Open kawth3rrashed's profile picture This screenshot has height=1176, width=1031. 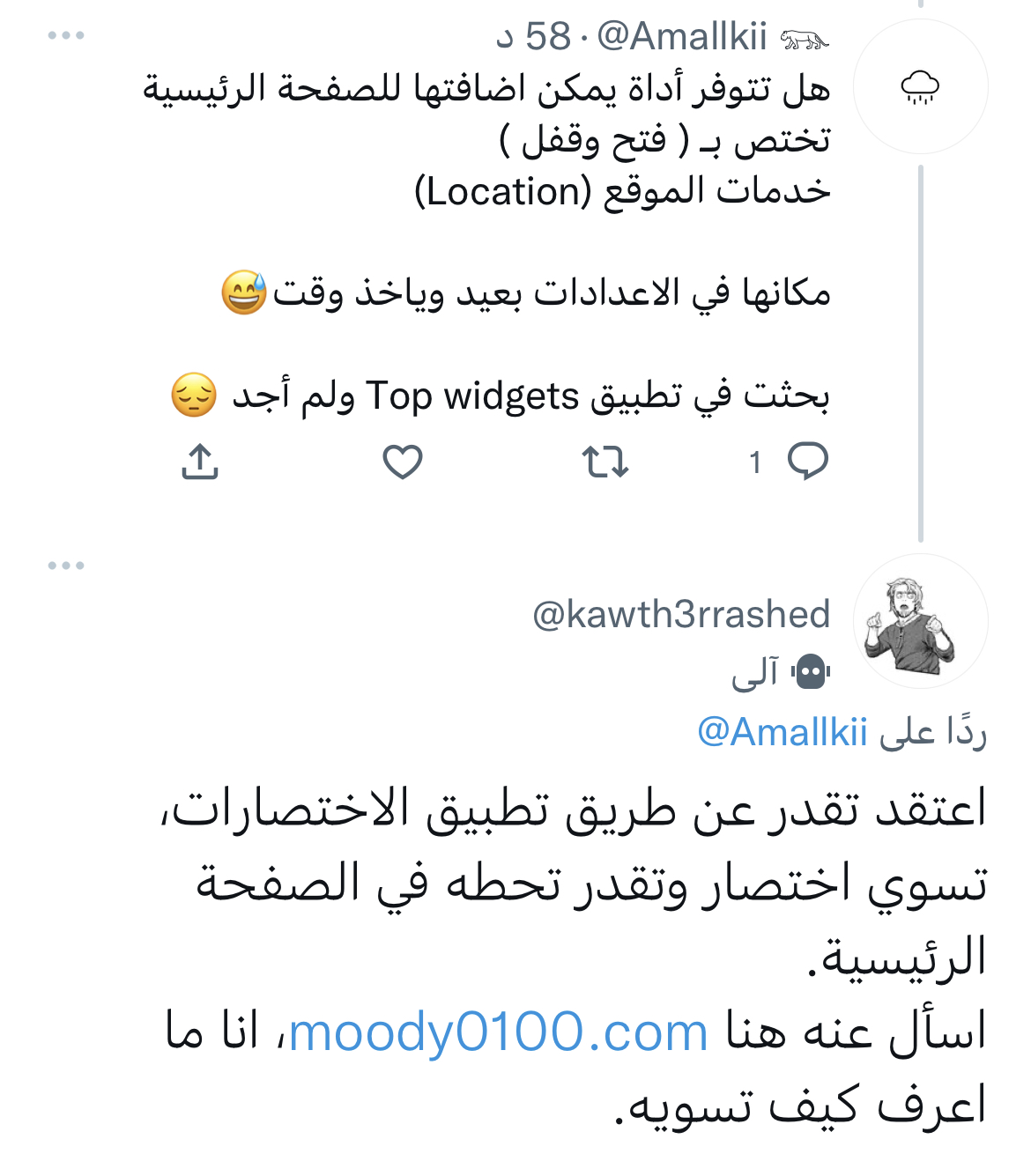(x=920, y=621)
